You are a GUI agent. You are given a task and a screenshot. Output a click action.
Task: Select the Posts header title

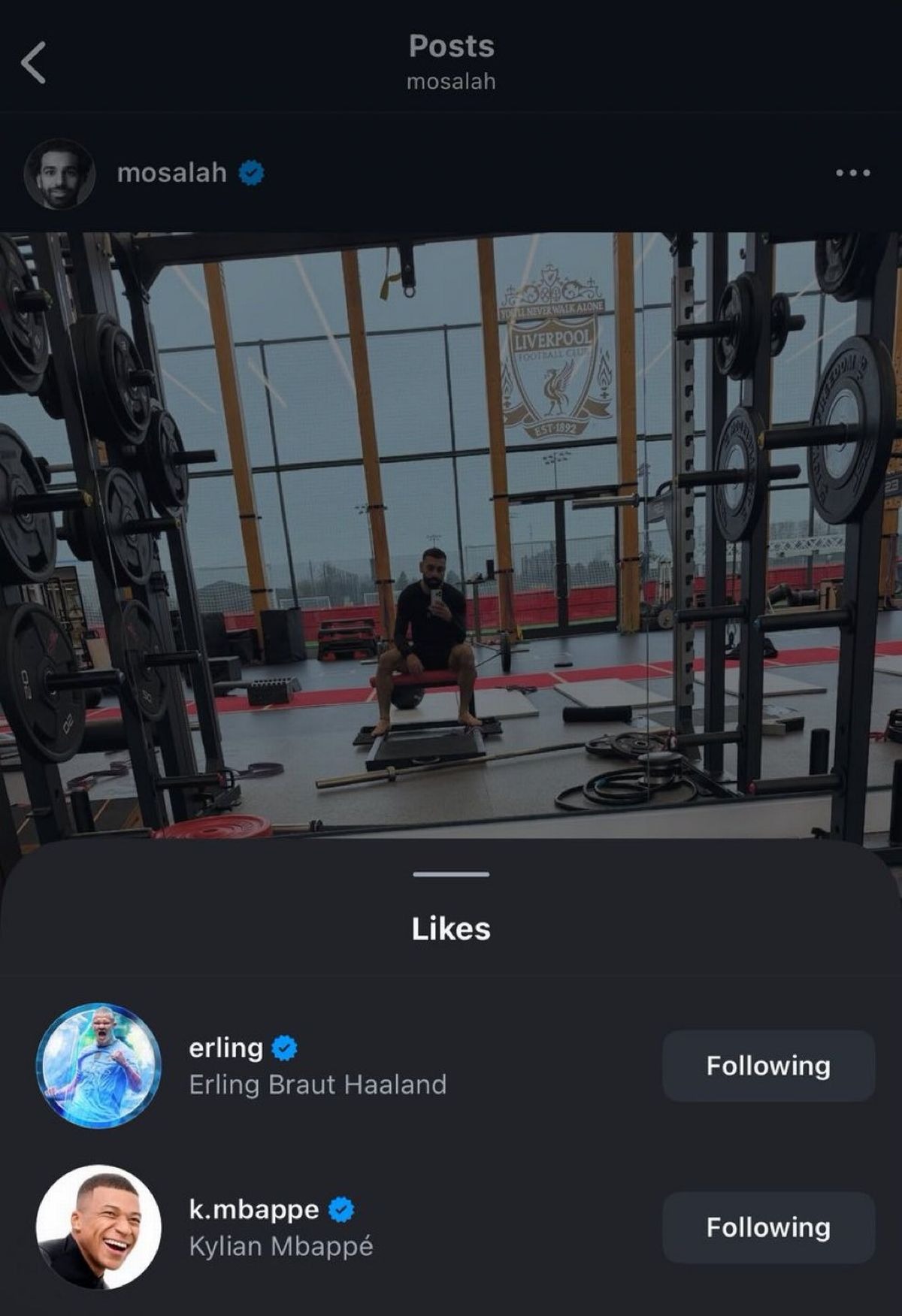tap(450, 47)
